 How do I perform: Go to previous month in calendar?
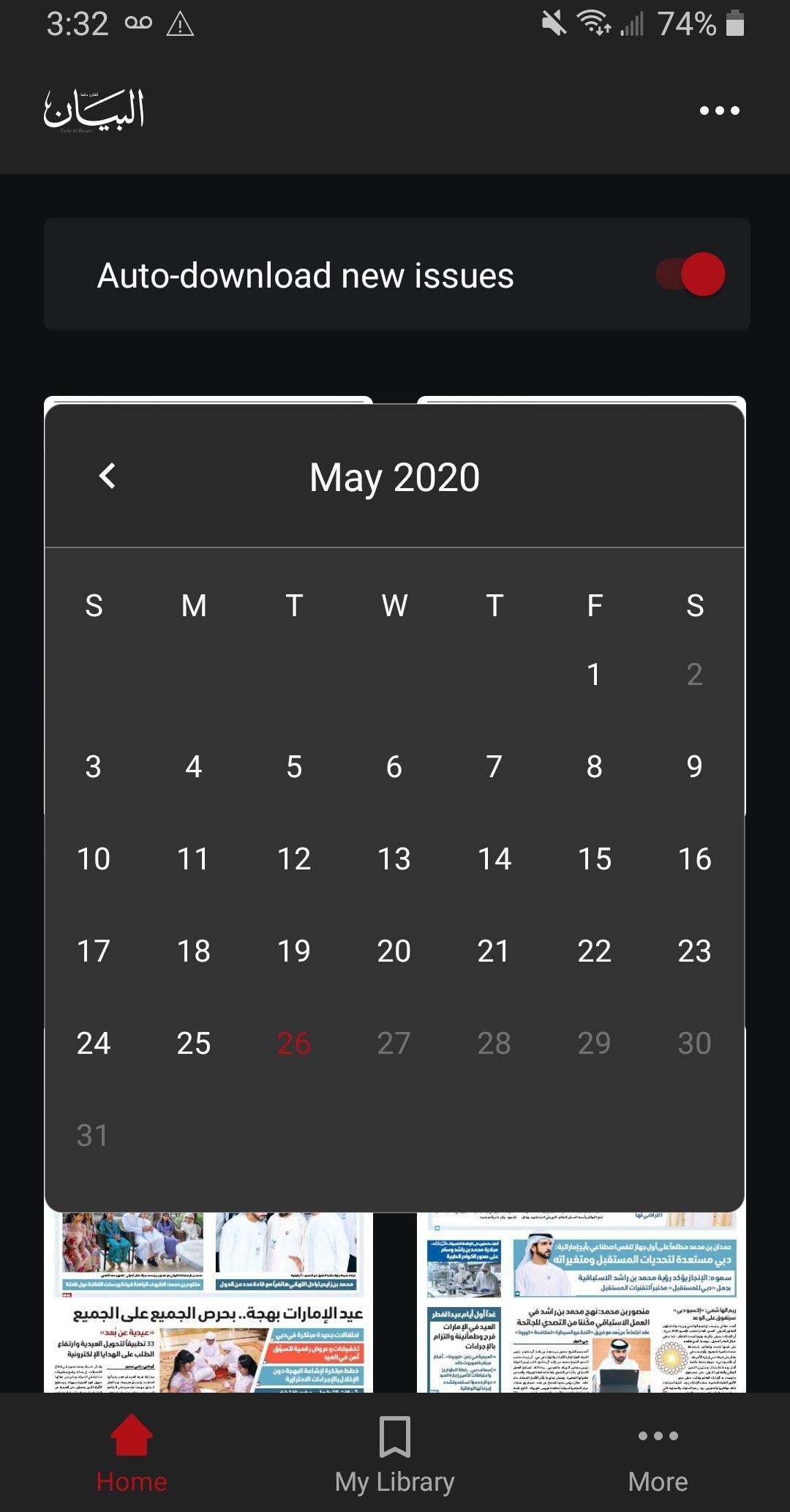point(108,476)
